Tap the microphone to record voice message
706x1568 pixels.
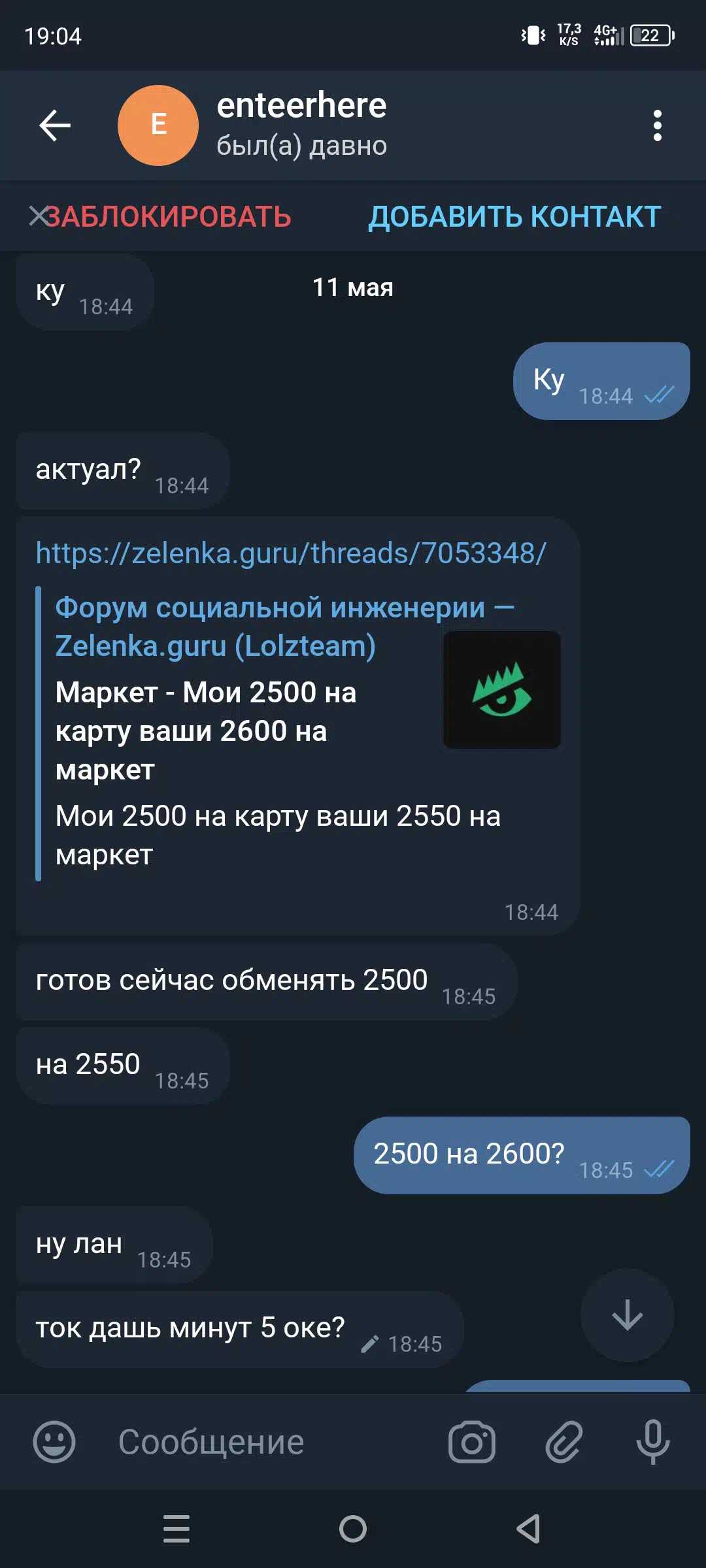[x=653, y=1442]
